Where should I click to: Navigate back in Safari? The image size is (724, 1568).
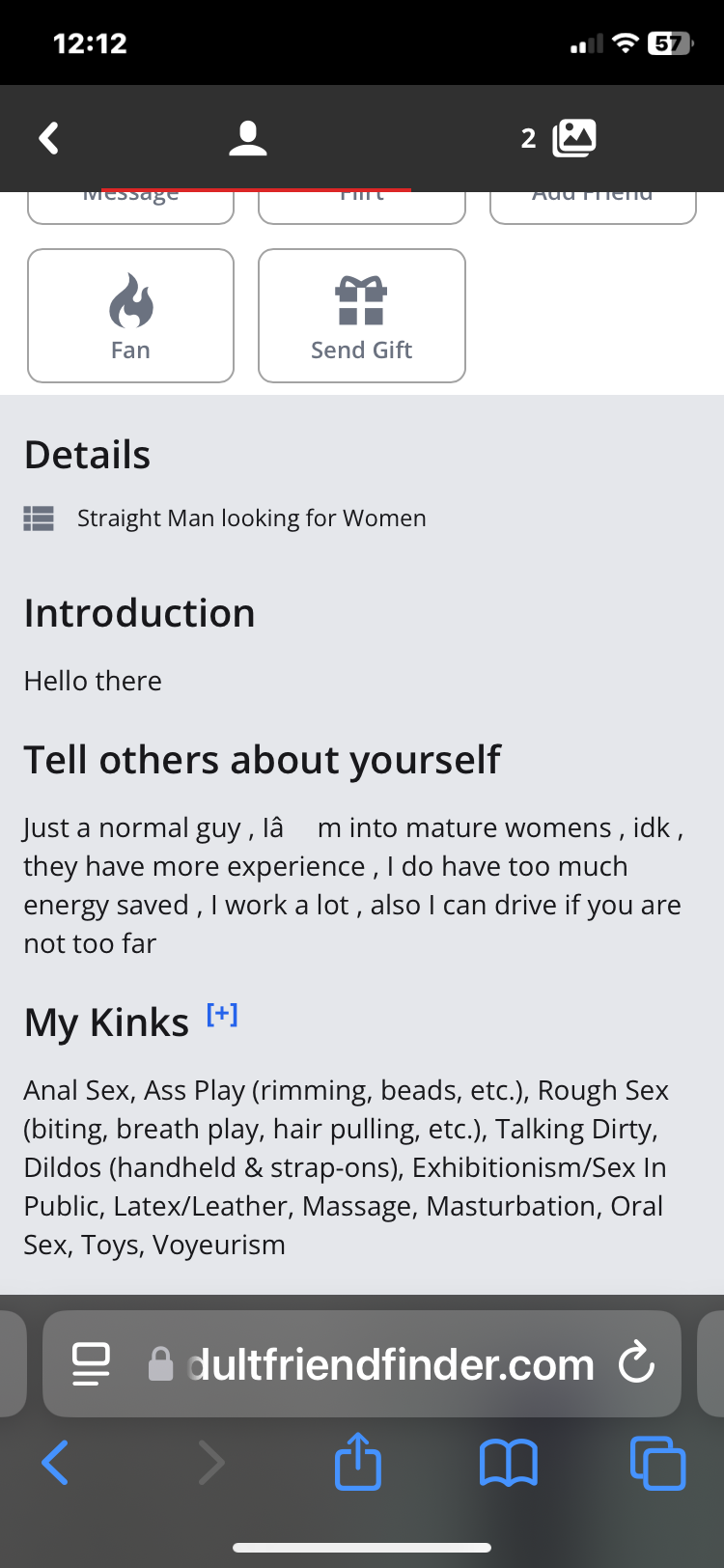pos(55,1463)
